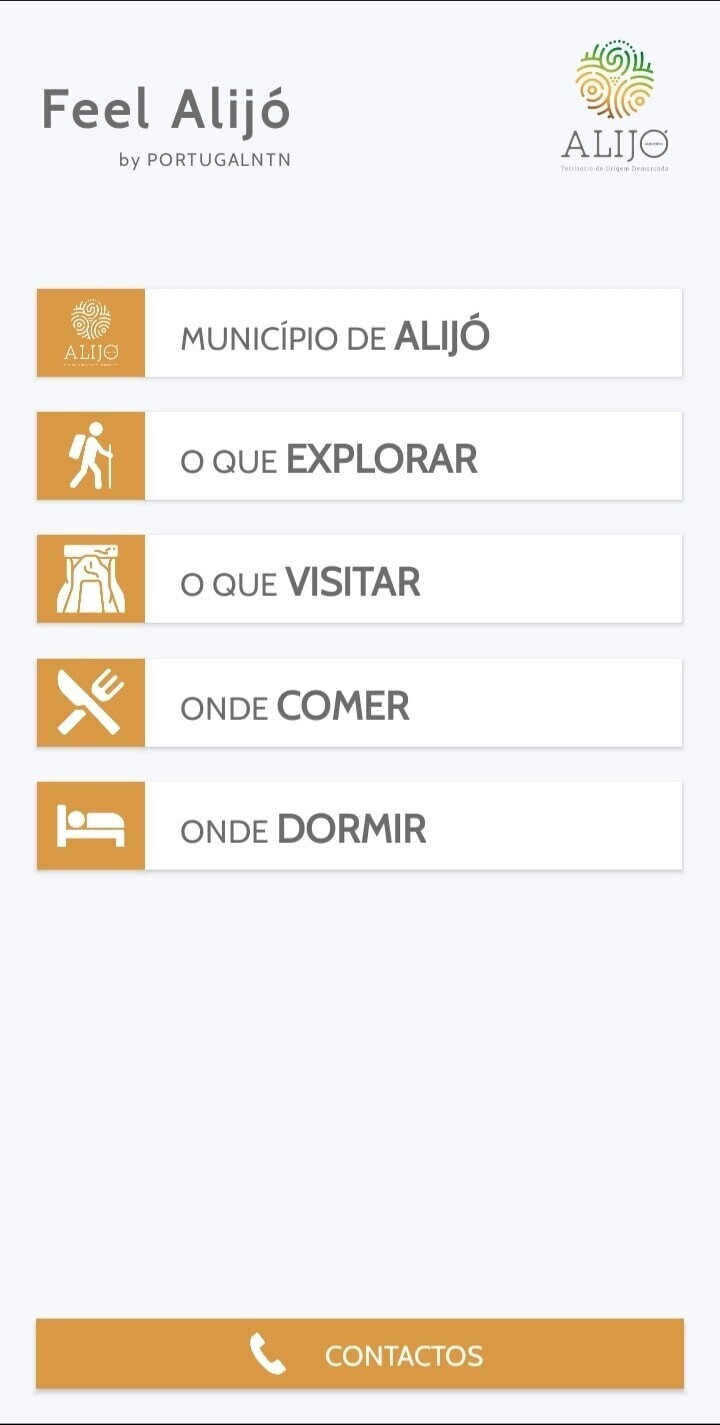Viewport: 720px width, 1425px height.
Task: Choose Onde Dormir accommodations
Action: pyautogui.click(x=359, y=826)
